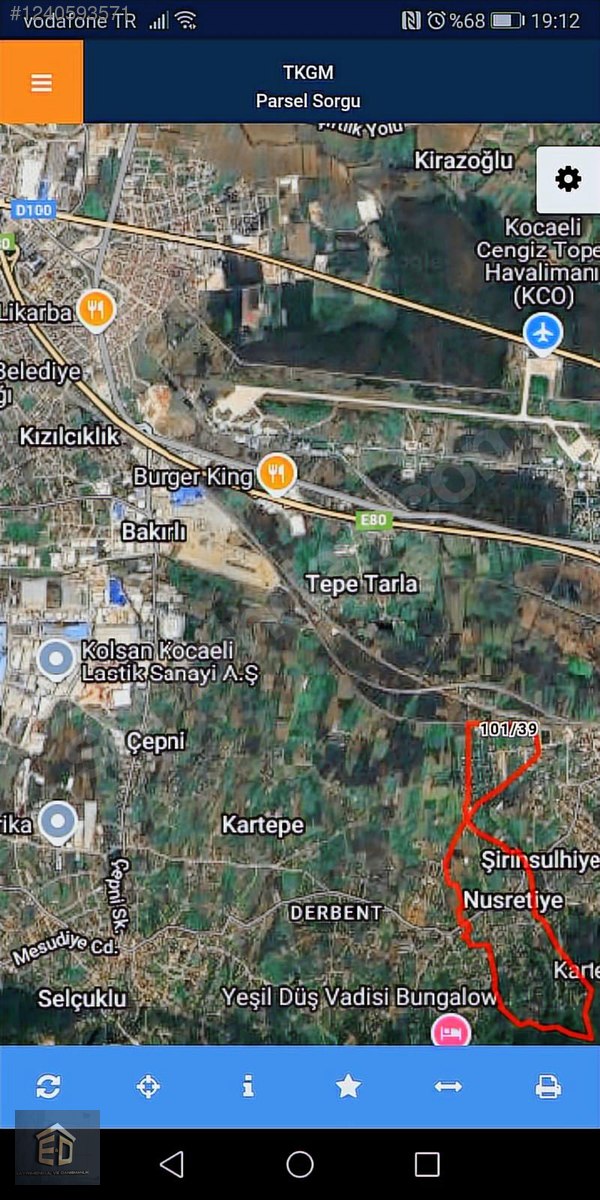Go to the home screen
The image size is (600, 1200).
[300, 1164]
